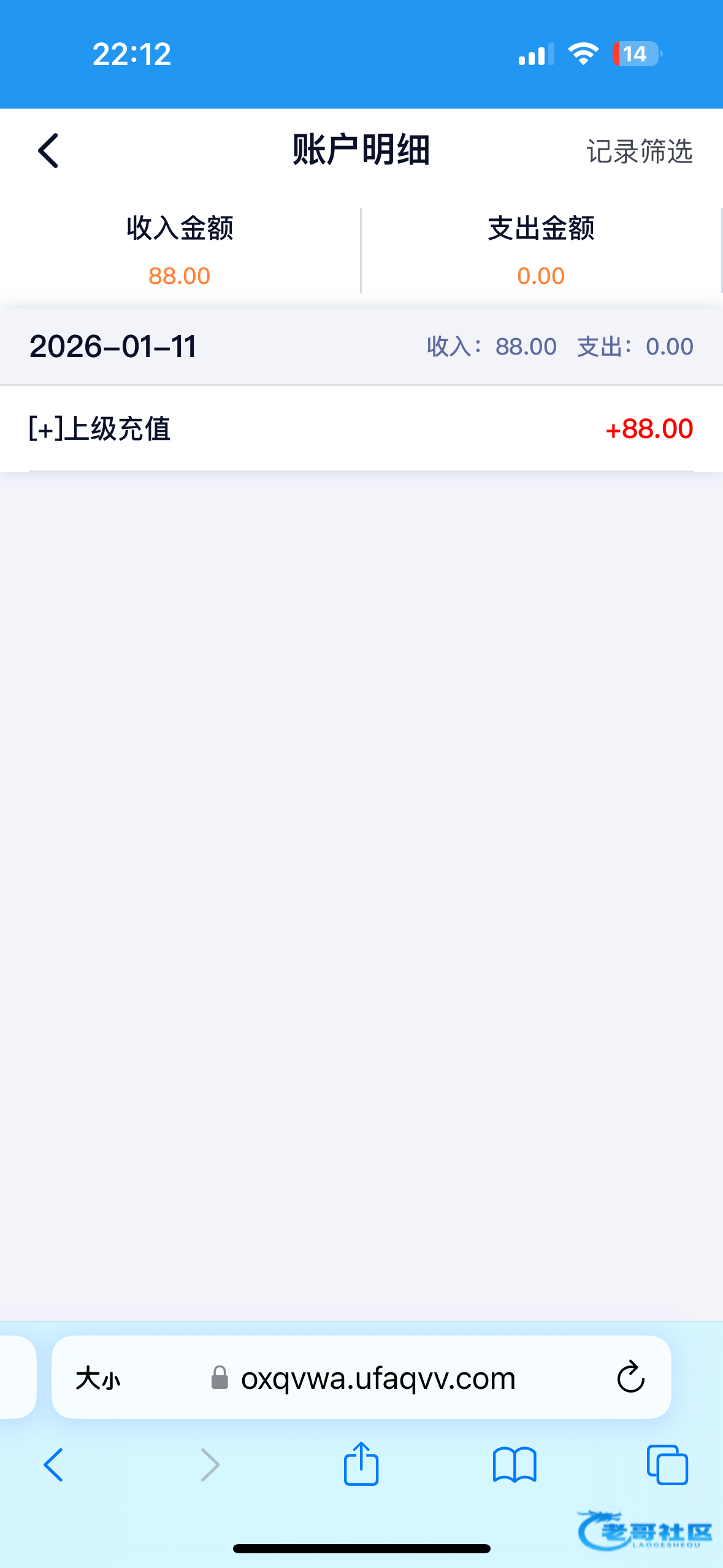
Task: Open the 记录筛选 record filter
Action: point(639,152)
